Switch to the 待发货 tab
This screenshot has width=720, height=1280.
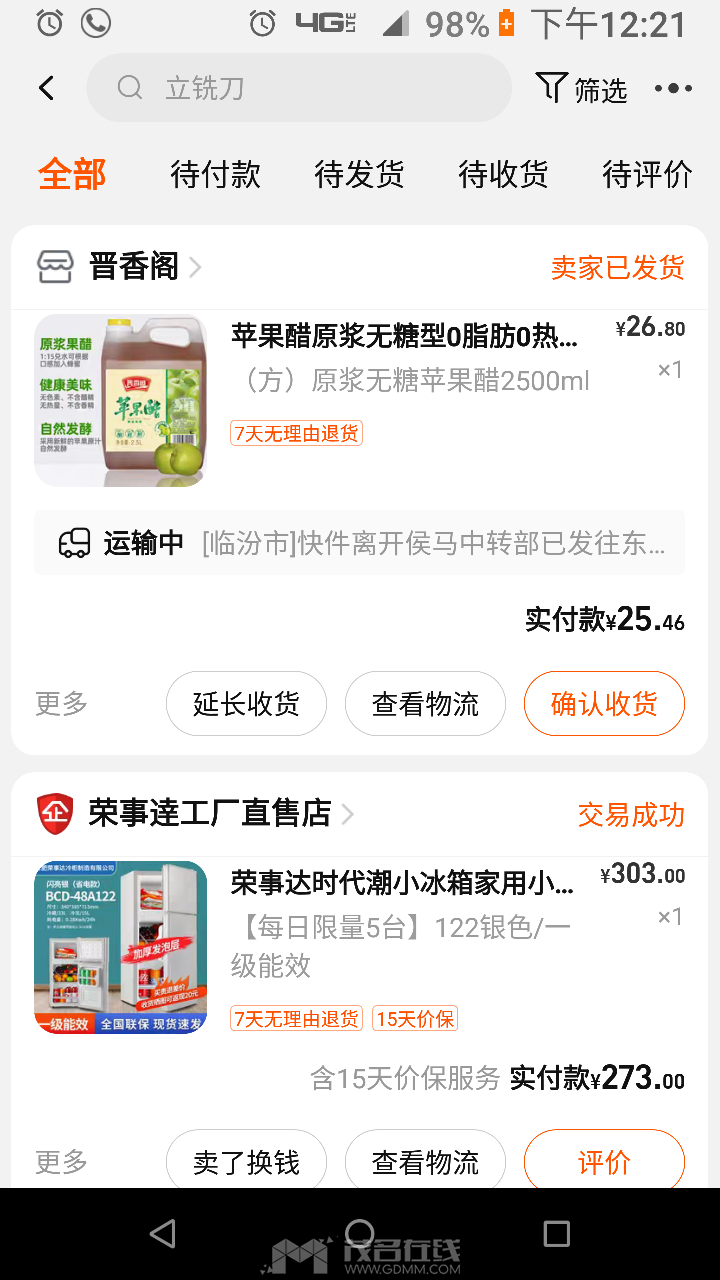(x=360, y=174)
